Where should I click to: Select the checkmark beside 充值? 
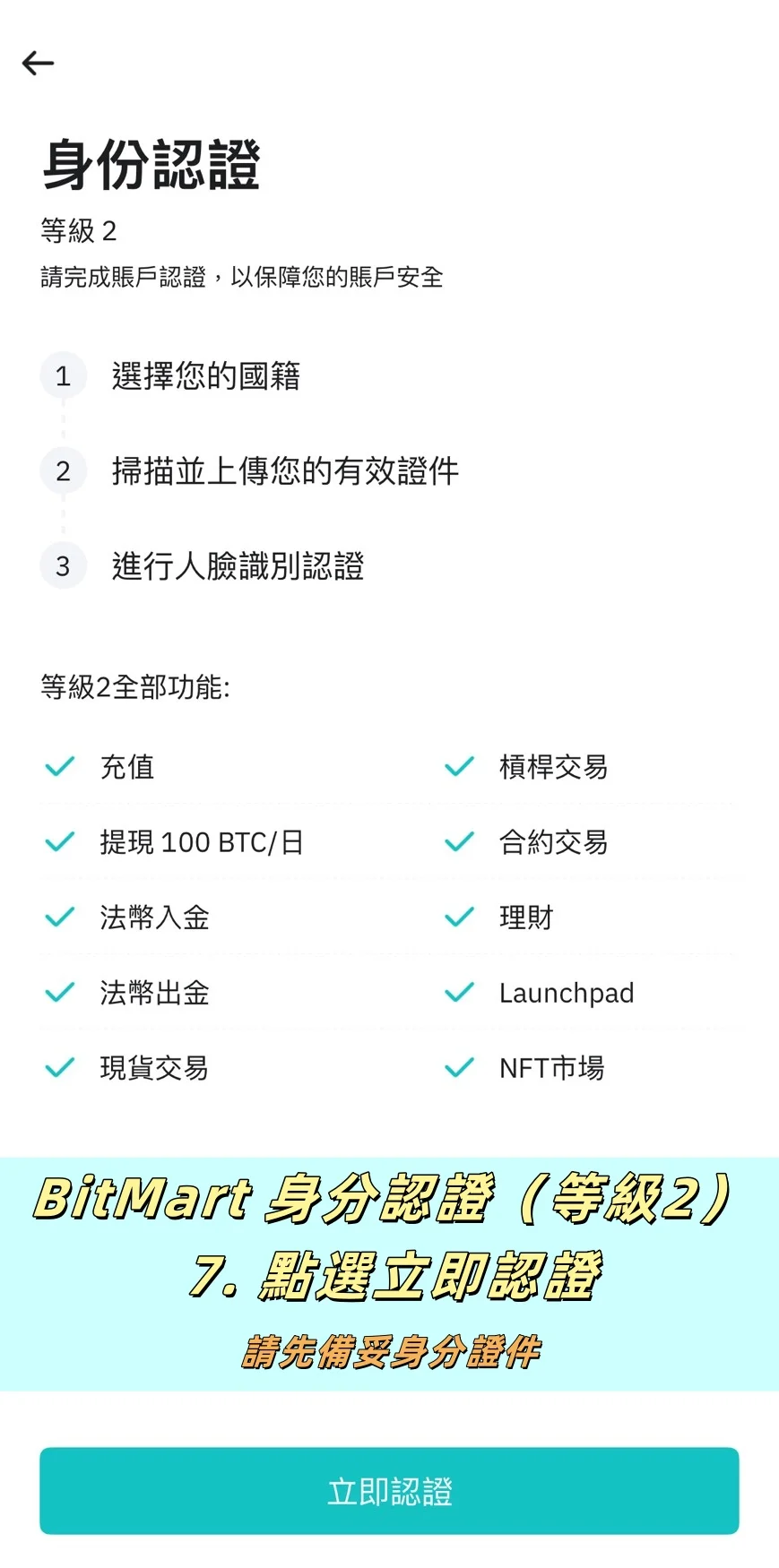(58, 766)
